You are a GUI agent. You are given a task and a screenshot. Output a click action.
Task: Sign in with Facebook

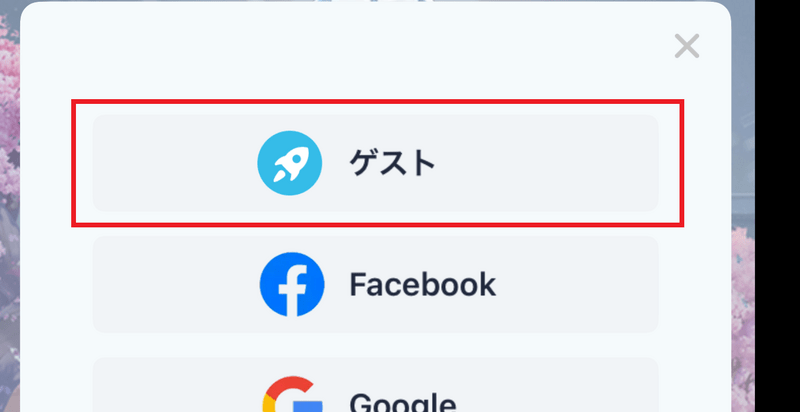[376, 285]
